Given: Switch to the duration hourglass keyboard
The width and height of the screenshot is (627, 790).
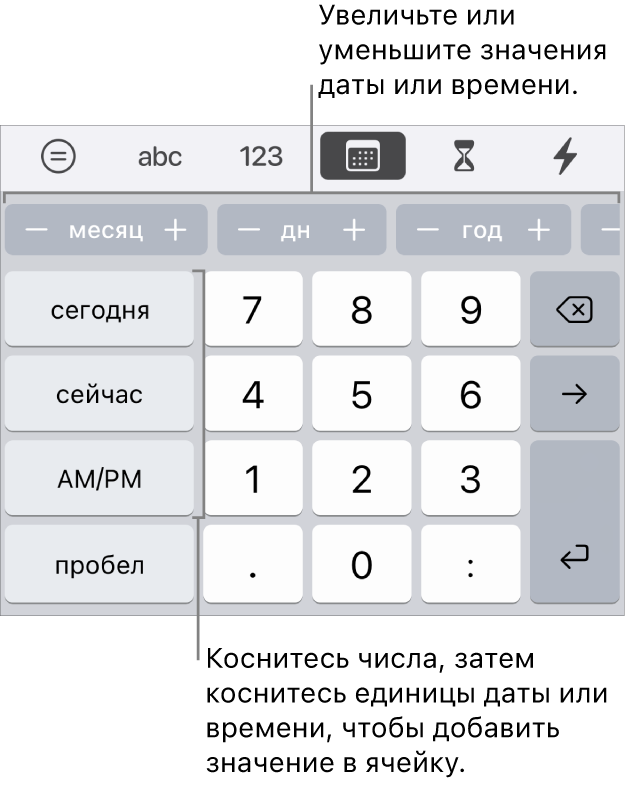Looking at the screenshot, I should pyautogui.click(x=464, y=156).
